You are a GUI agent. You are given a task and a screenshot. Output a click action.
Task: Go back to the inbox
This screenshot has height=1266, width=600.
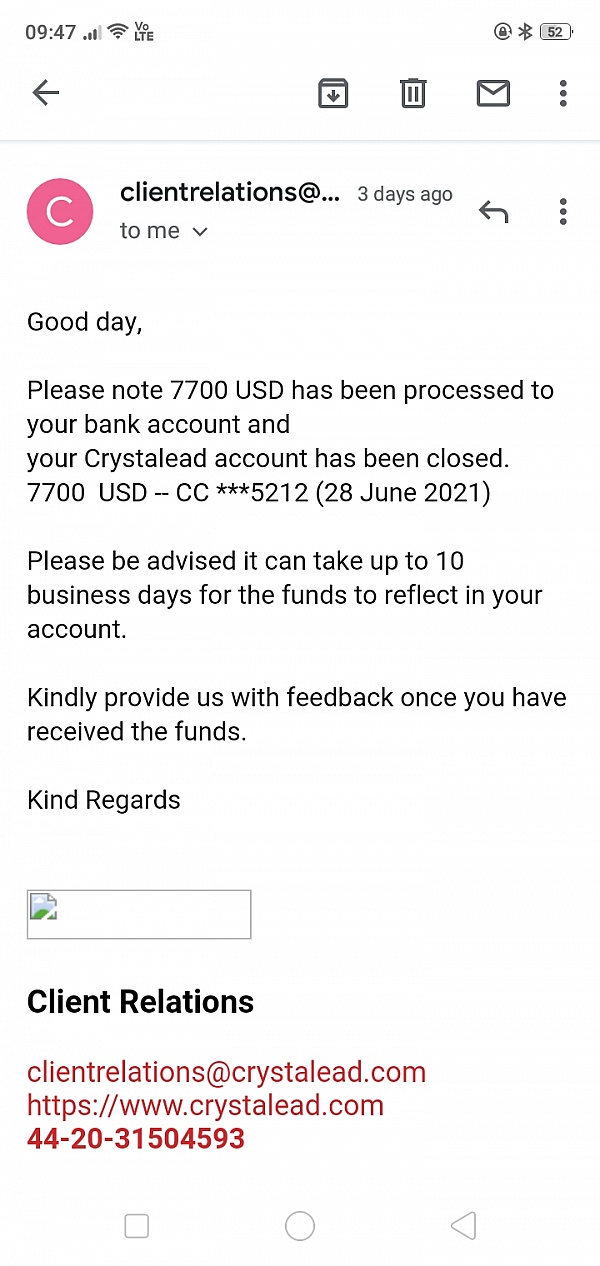(x=46, y=93)
